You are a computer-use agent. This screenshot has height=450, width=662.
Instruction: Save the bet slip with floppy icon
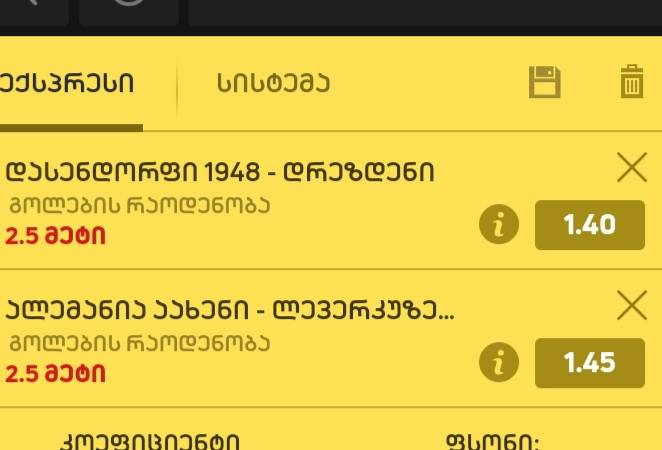[544, 82]
